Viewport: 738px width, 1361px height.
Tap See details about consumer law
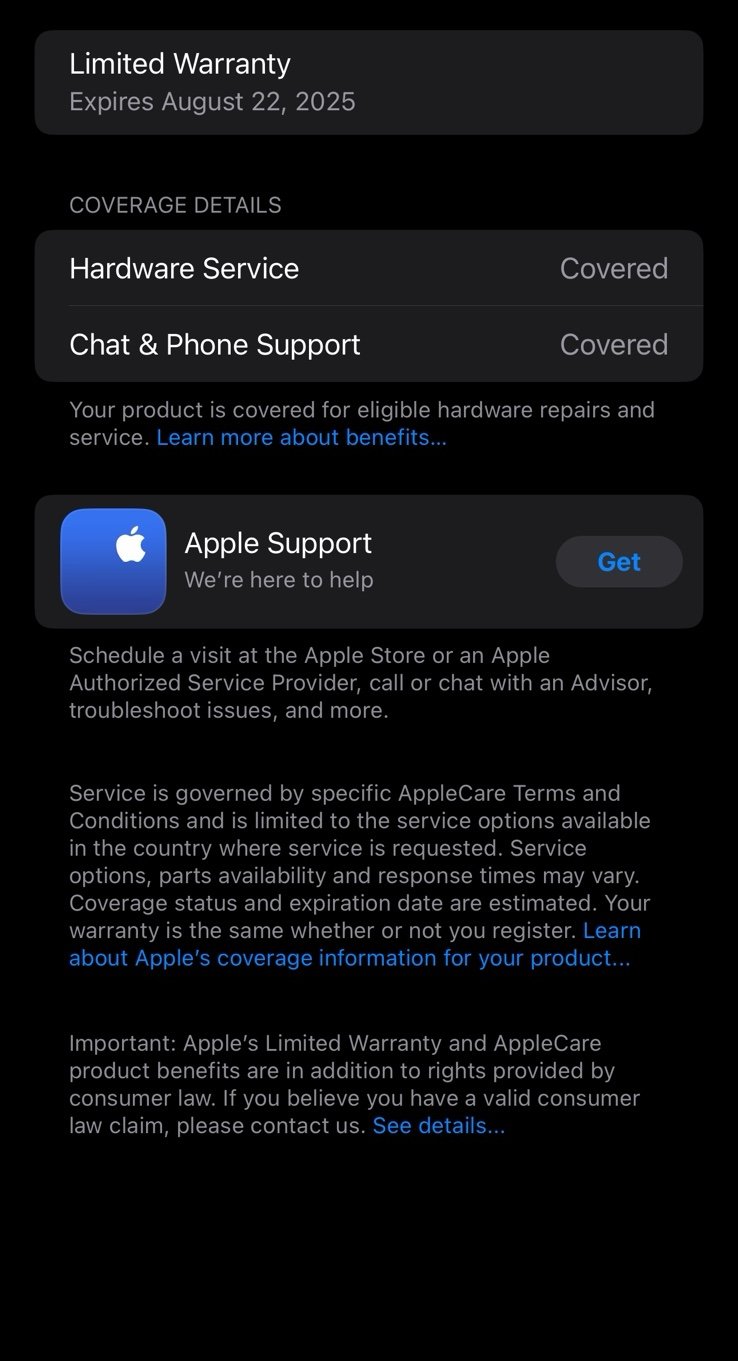(438, 1125)
